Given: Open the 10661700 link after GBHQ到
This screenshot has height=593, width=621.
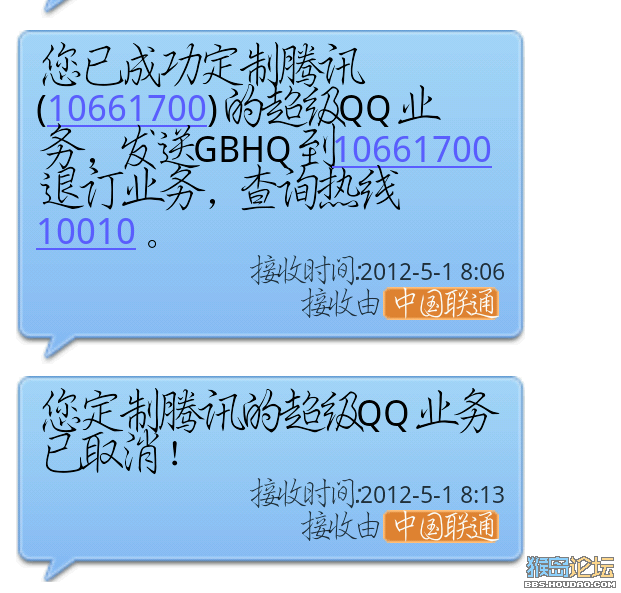Looking at the screenshot, I should click(413, 149).
